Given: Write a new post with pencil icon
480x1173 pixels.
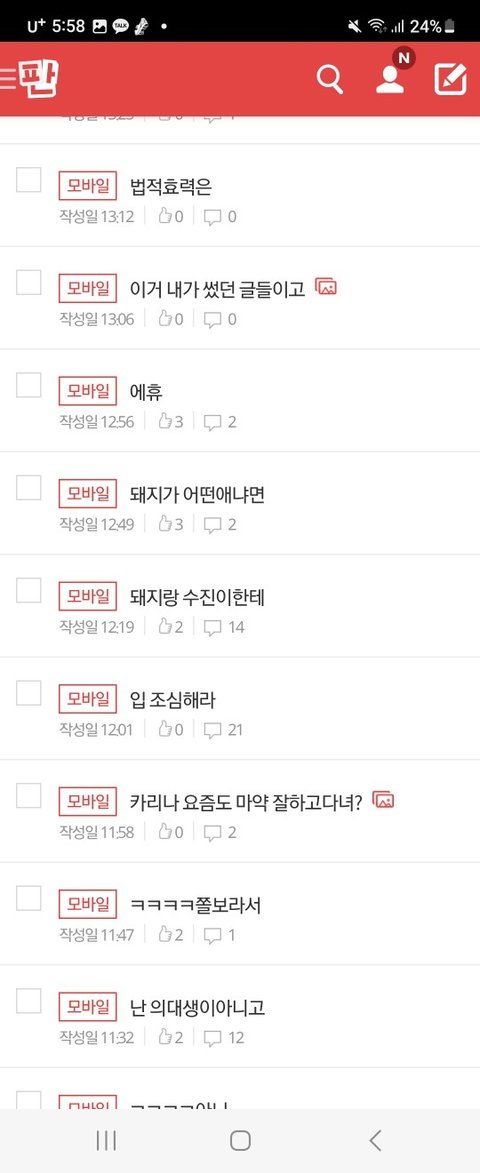Looking at the screenshot, I should click(451, 79).
